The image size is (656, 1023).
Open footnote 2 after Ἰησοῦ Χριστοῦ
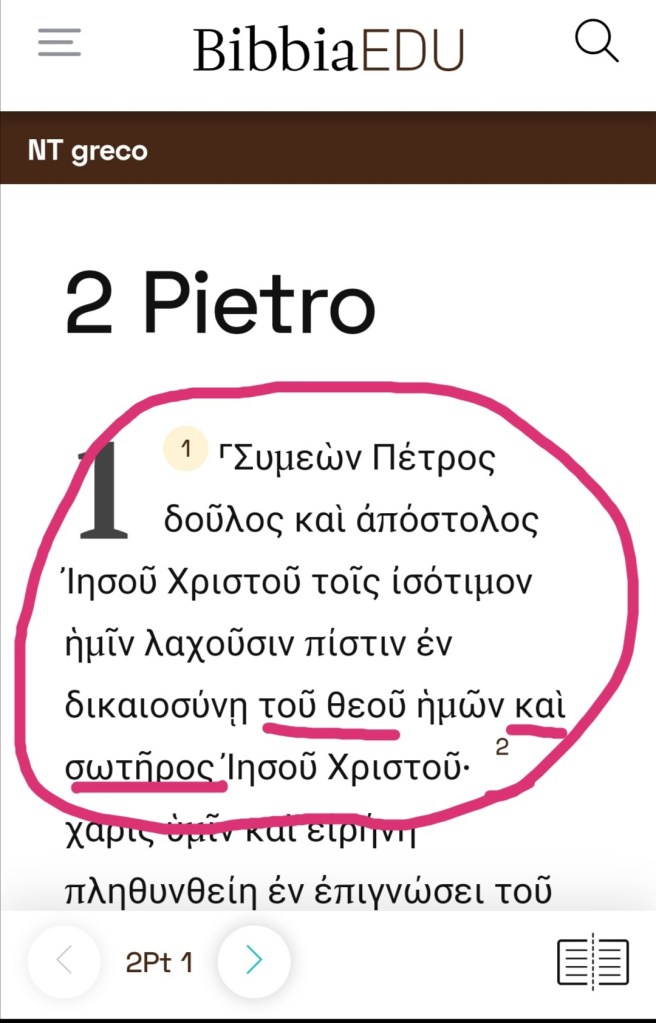coord(502,746)
